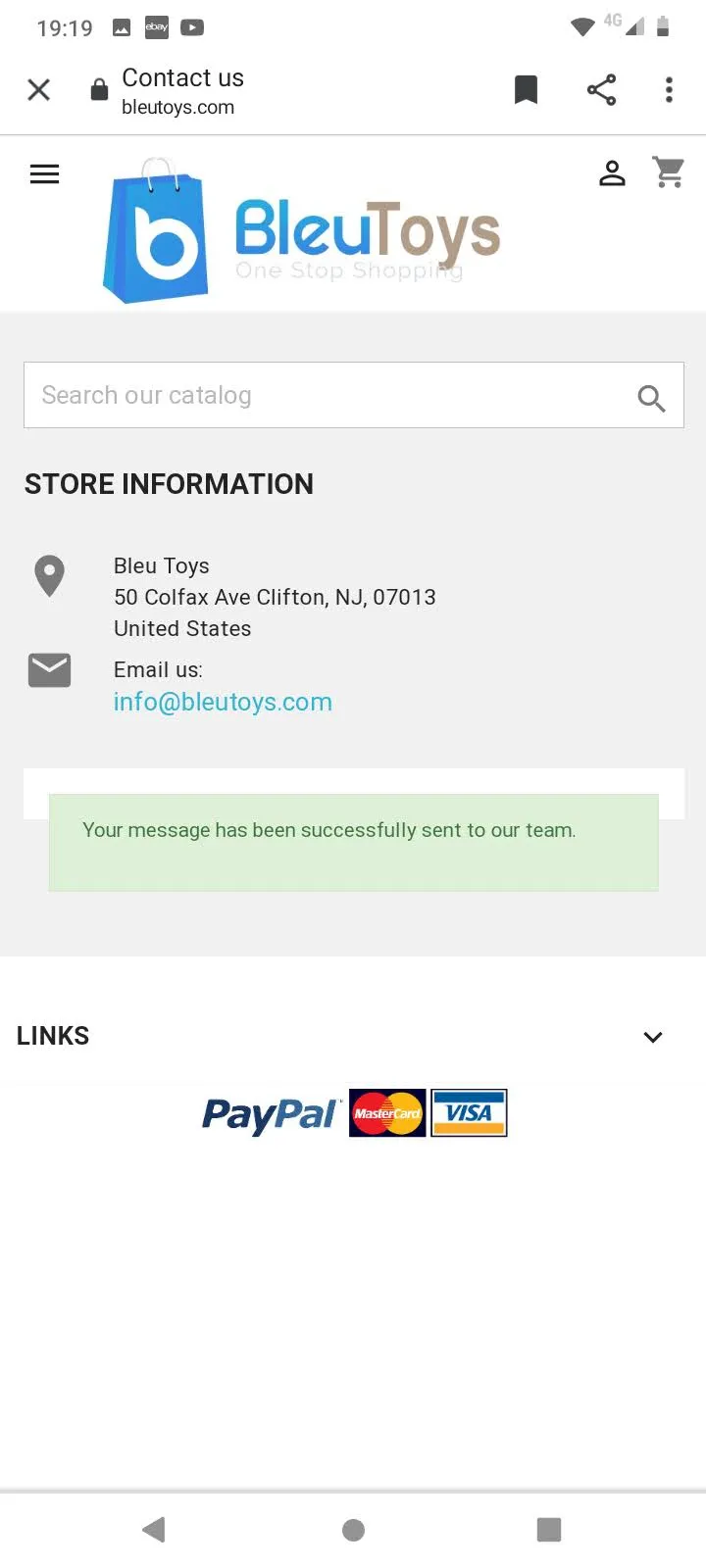The width and height of the screenshot is (706, 1568).
Task: Share the page link
Action: (x=601, y=90)
